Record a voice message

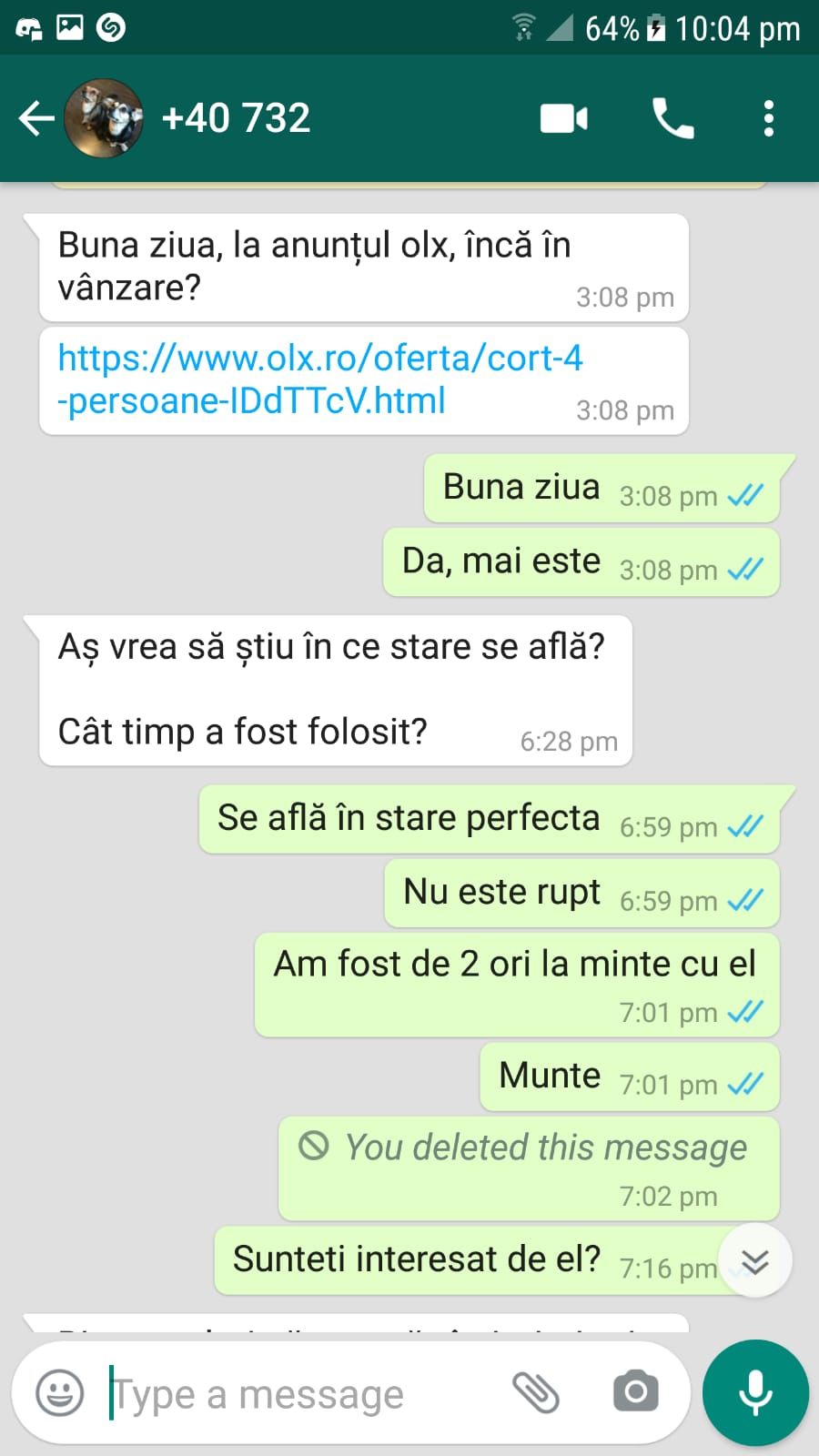click(x=755, y=1392)
